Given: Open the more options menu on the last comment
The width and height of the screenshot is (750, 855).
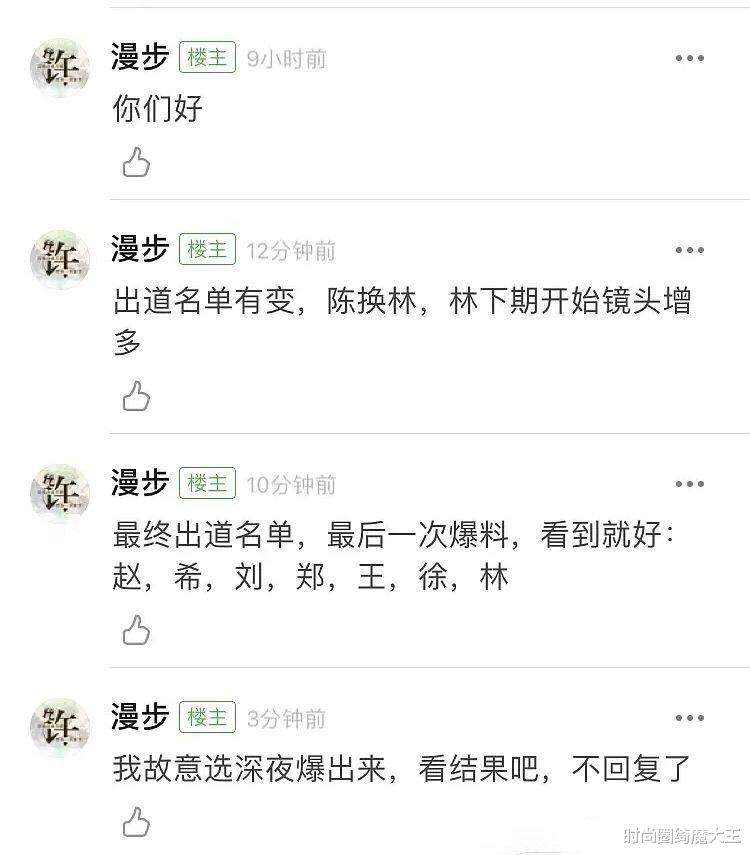Looking at the screenshot, I should 688,718.
